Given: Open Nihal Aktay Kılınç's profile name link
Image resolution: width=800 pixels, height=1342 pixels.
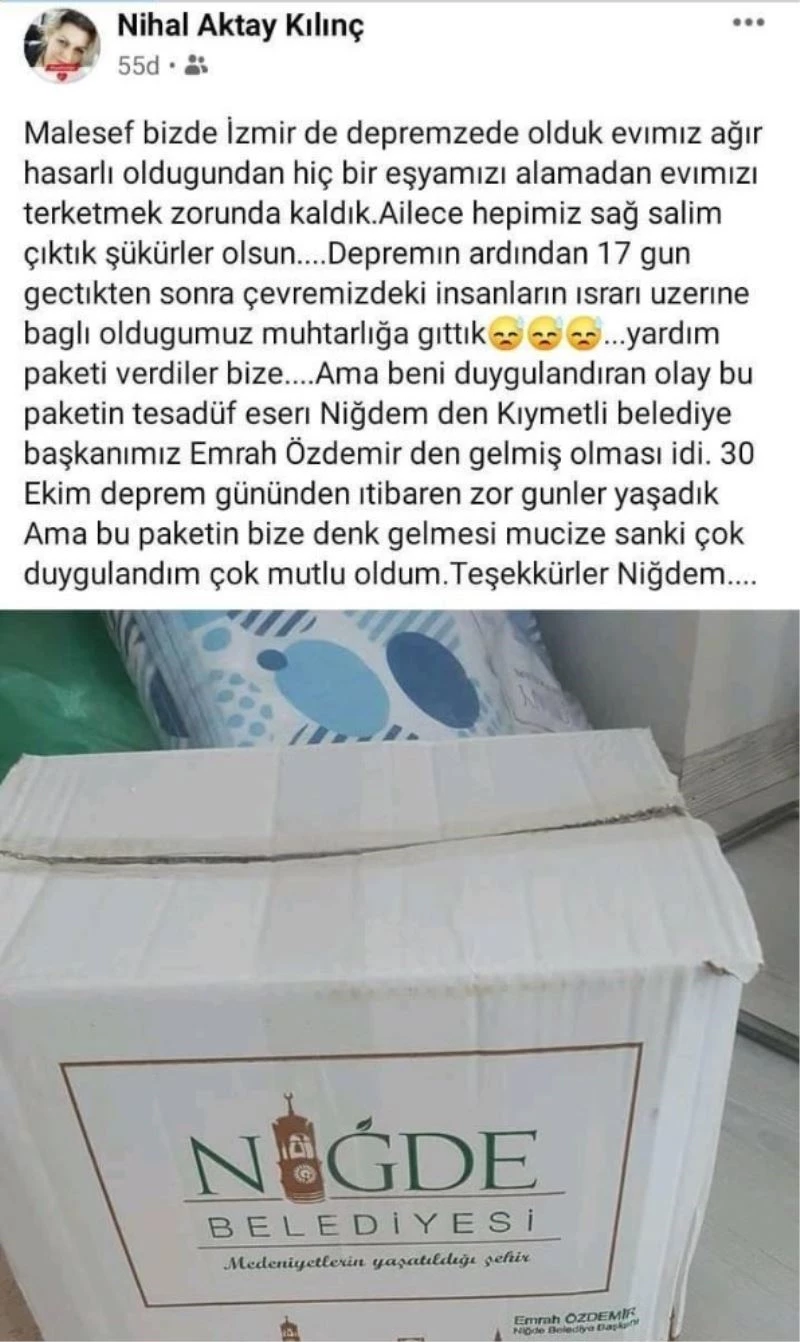Looking at the screenshot, I should coord(241,27).
